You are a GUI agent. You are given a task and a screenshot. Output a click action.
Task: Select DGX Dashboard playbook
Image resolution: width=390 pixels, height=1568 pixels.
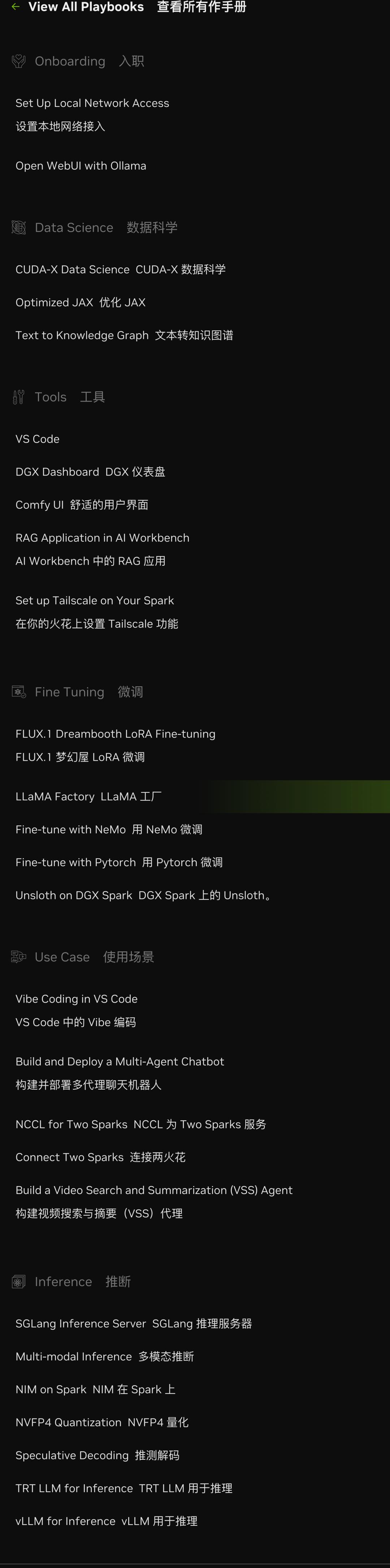tap(57, 472)
